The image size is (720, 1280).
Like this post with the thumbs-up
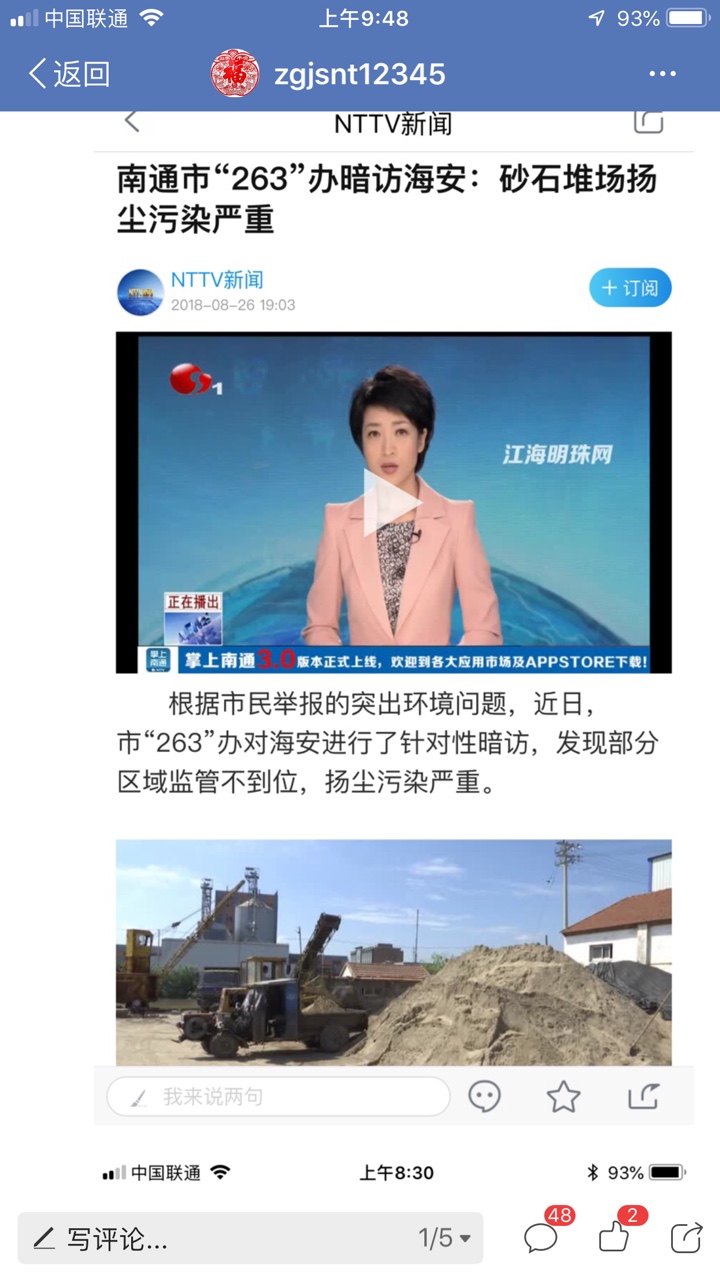(x=613, y=1238)
